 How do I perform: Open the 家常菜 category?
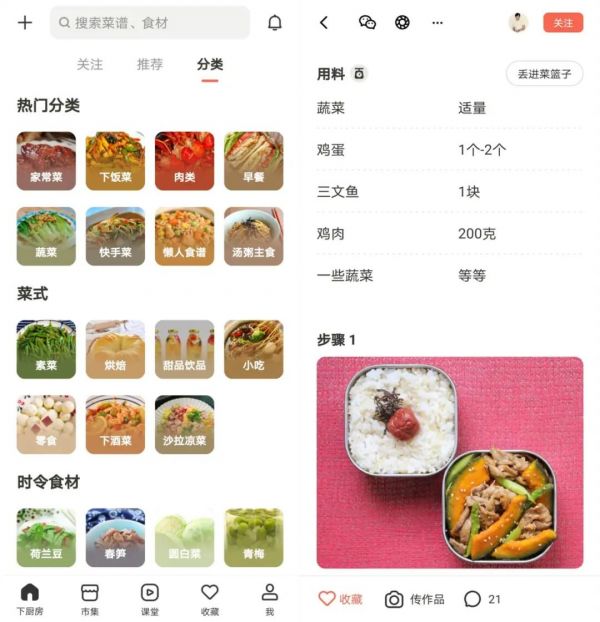click(46, 161)
